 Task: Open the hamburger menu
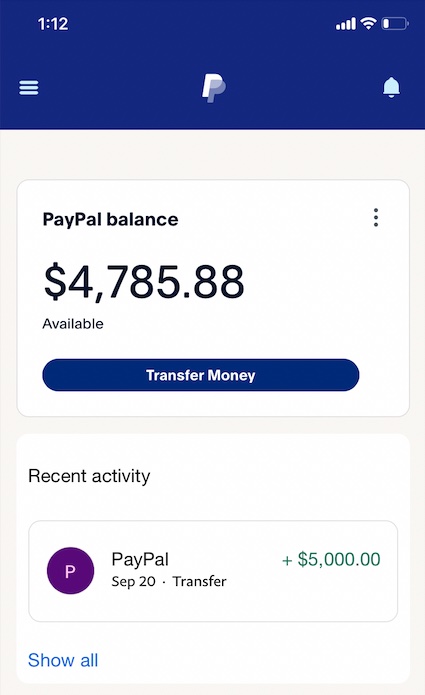[x=29, y=87]
